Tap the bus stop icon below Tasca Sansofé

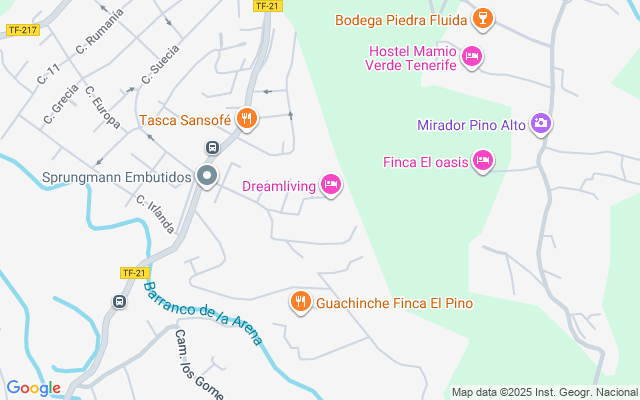point(212,147)
